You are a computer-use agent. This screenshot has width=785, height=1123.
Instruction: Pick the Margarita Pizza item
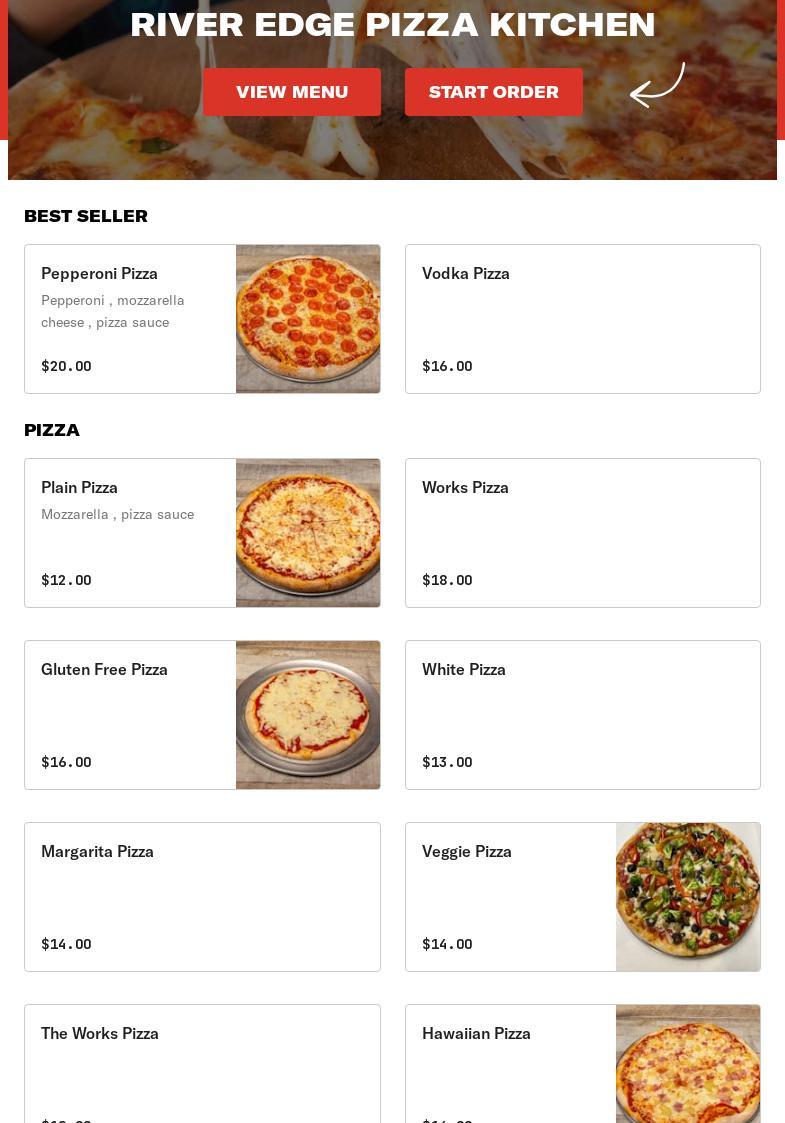point(202,897)
